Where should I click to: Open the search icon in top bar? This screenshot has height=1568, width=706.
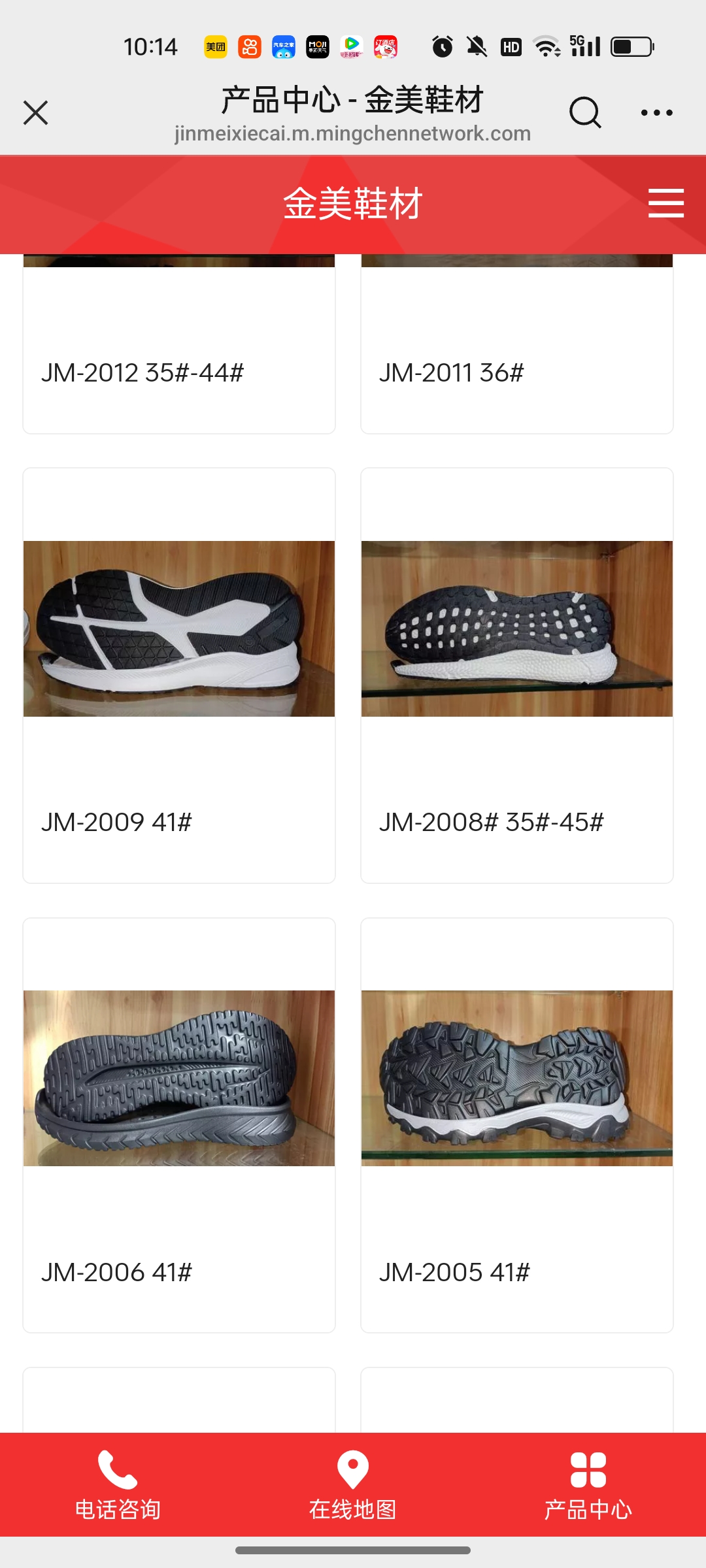coord(584,112)
